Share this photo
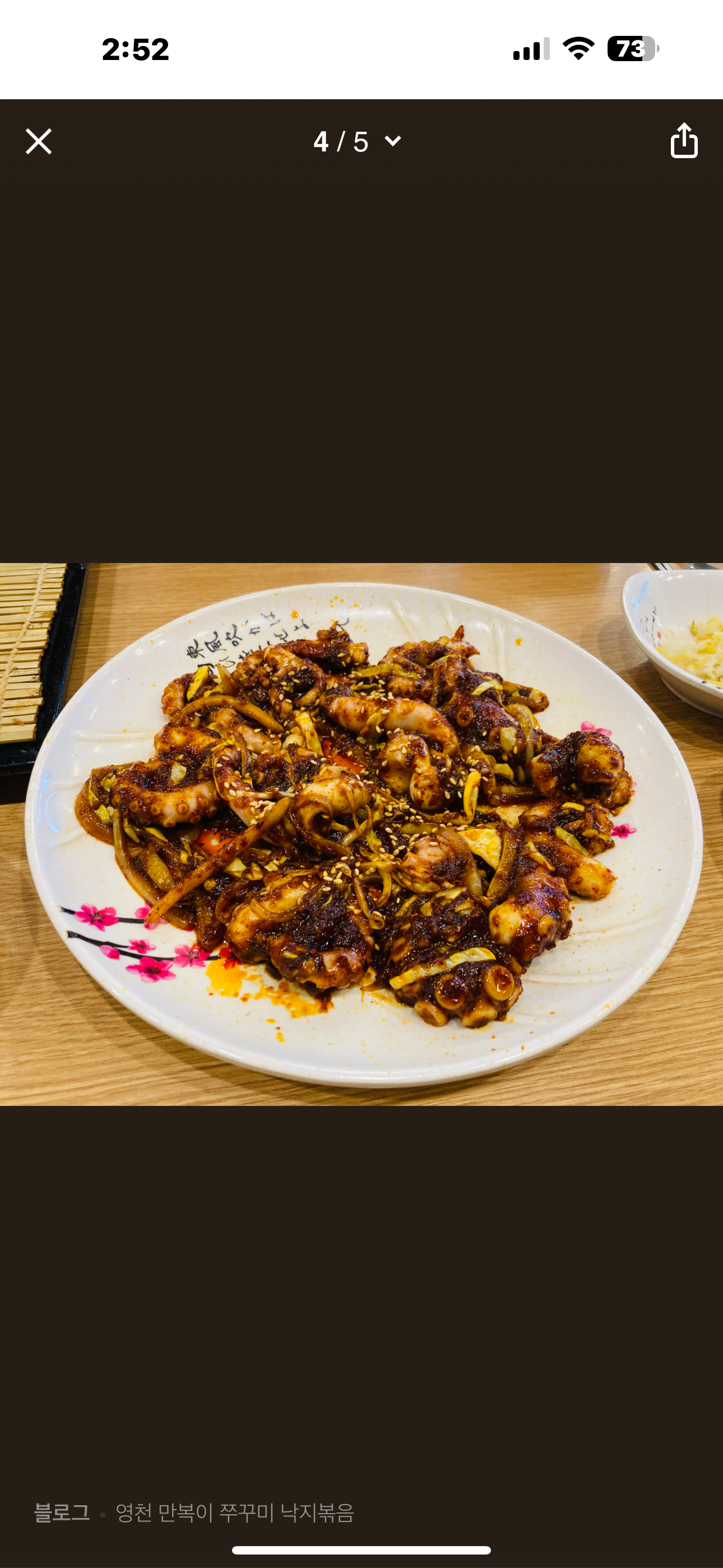The width and height of the screenshot is (723, 1568). (683, 141)
